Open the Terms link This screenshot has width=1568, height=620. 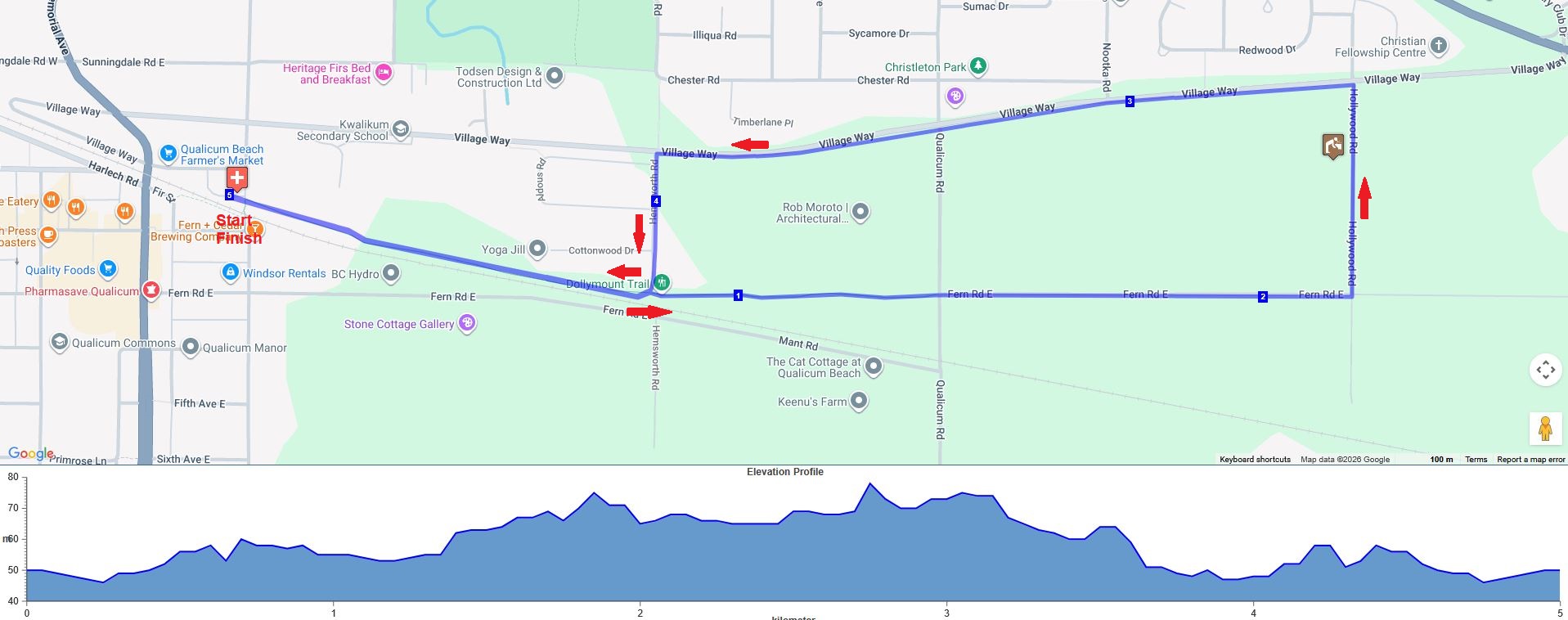point(1476,460)
